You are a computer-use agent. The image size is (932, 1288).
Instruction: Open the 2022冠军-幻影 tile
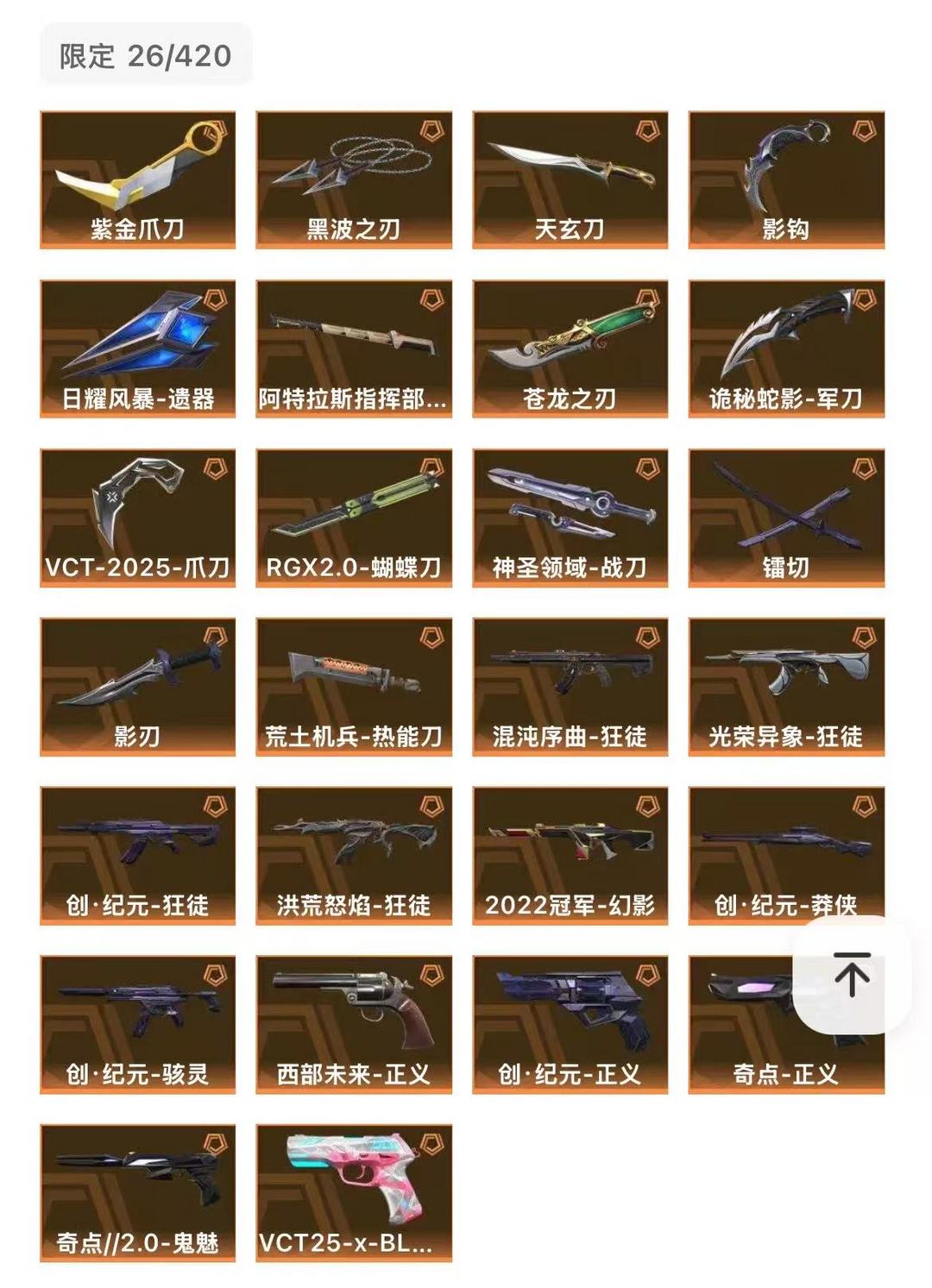570,856
